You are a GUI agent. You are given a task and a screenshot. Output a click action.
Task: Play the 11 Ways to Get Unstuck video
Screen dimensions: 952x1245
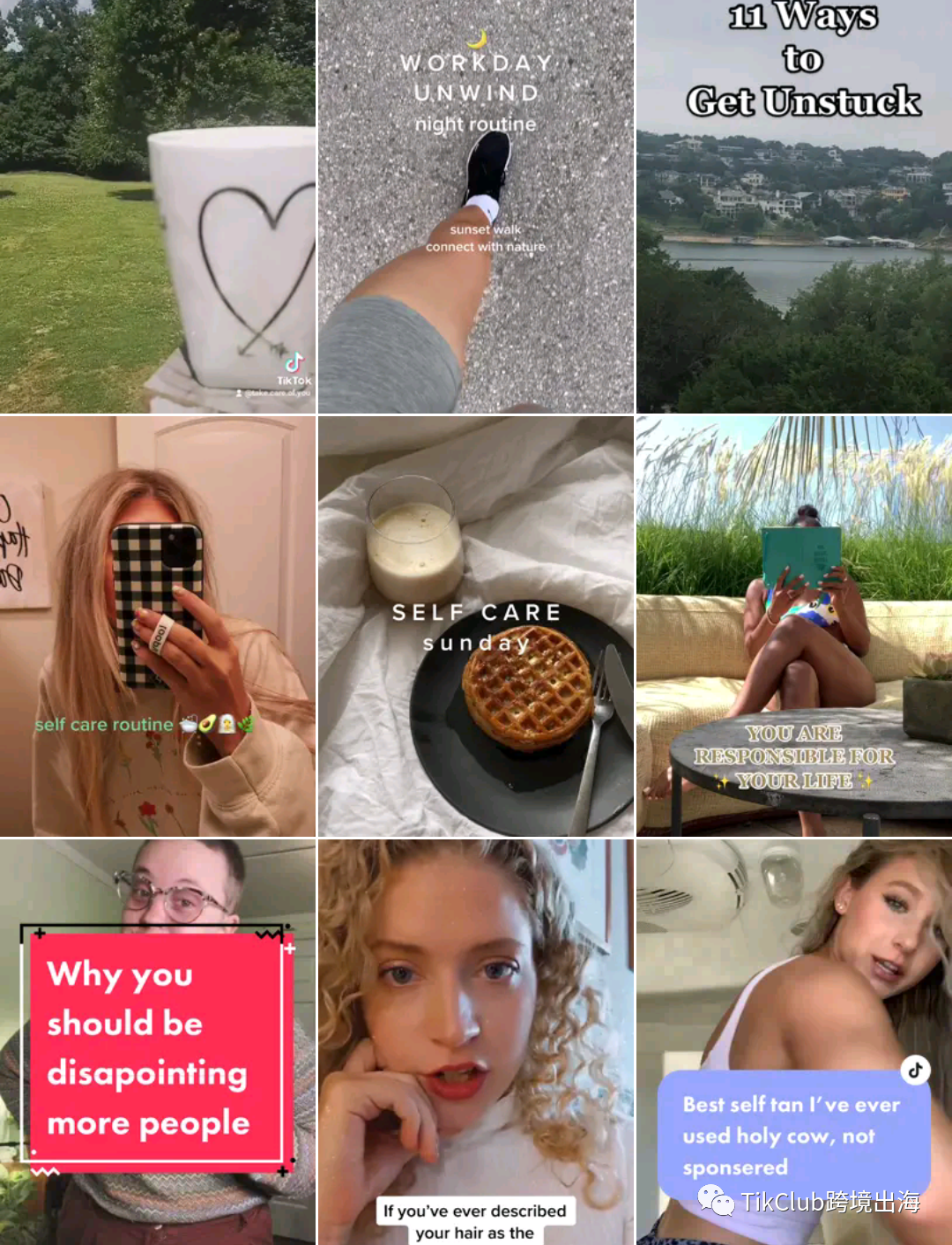pos(794,206)
